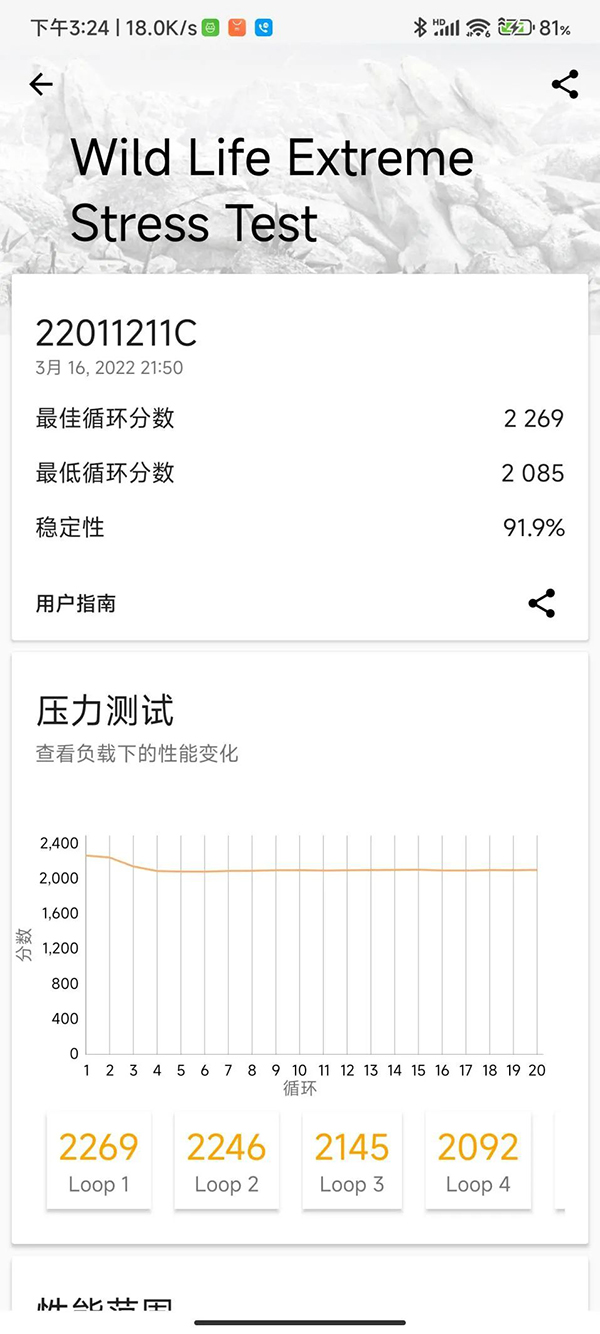Open the 用户指南 user guide
The image size is (600, 1334).
pyautogui.click(x=76, y=604)
